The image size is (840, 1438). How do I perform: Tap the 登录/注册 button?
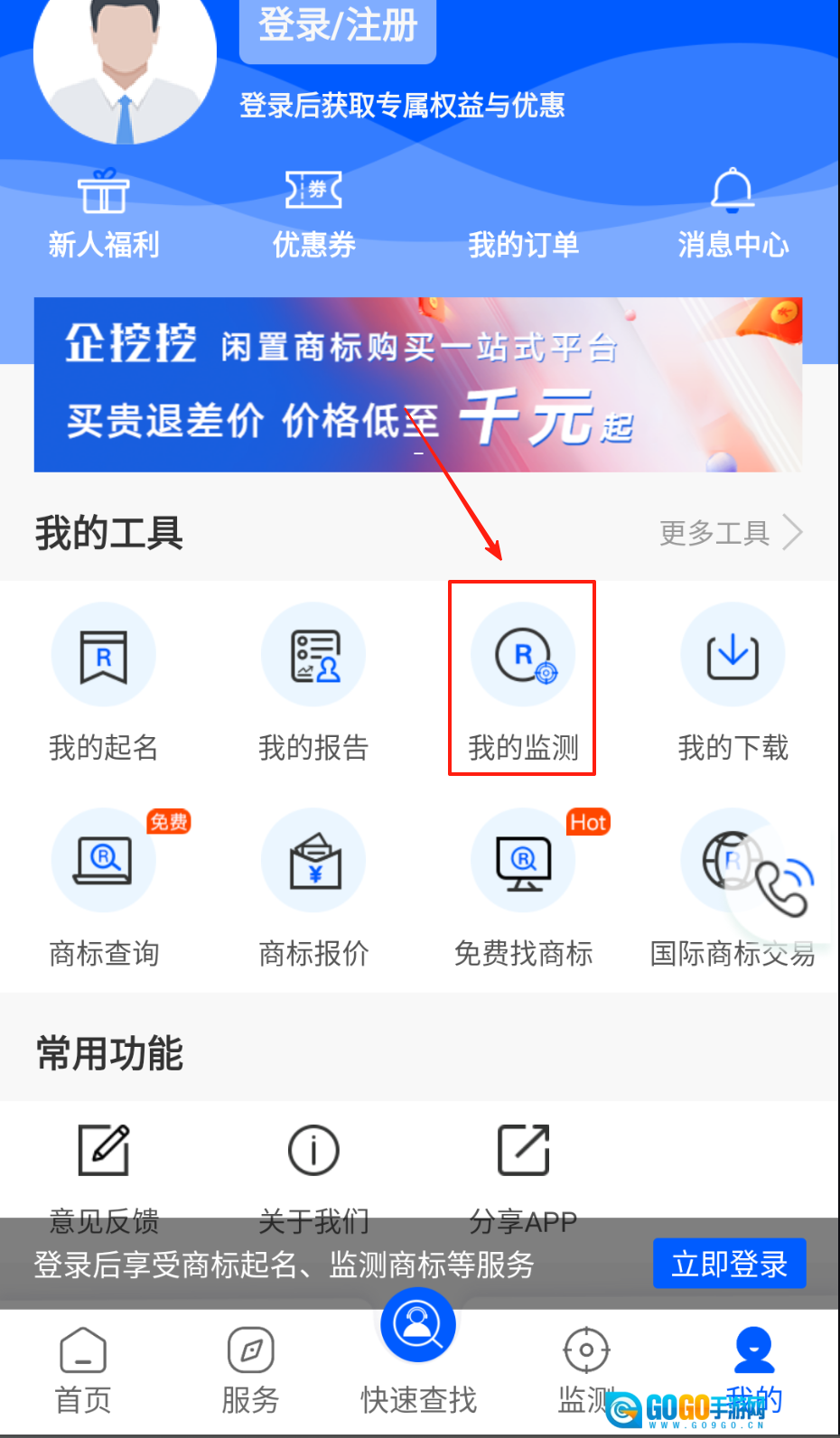pos(337,27)
